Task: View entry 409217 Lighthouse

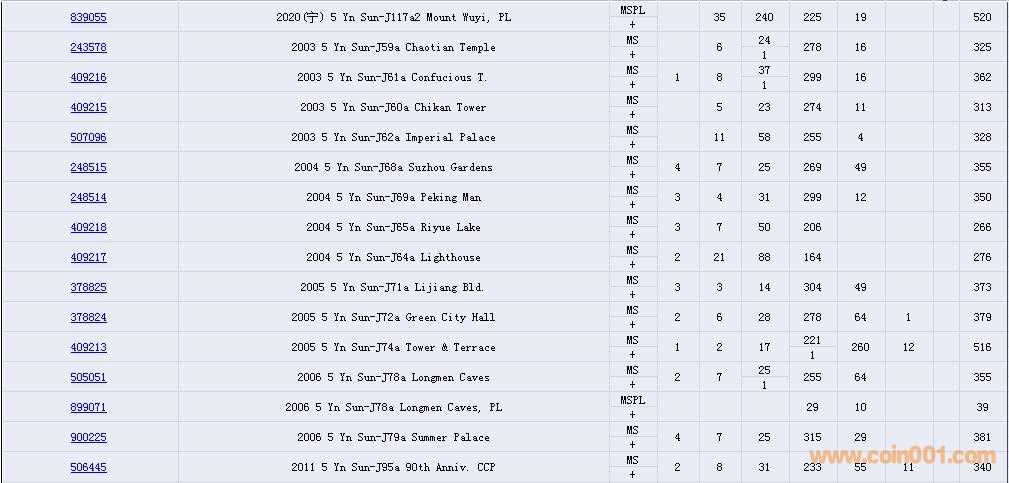Action: [x=88, y=257]
